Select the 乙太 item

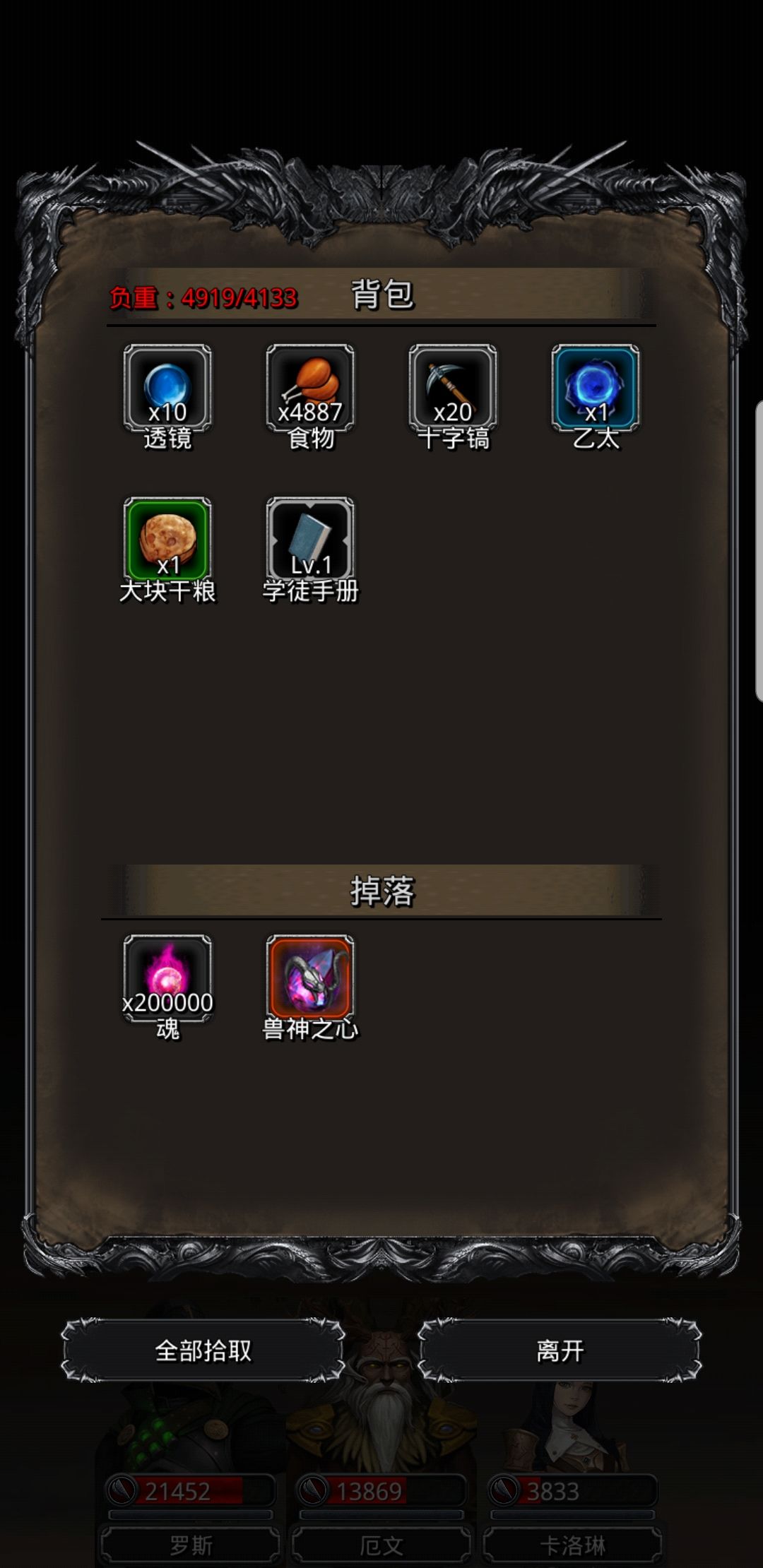596,388
